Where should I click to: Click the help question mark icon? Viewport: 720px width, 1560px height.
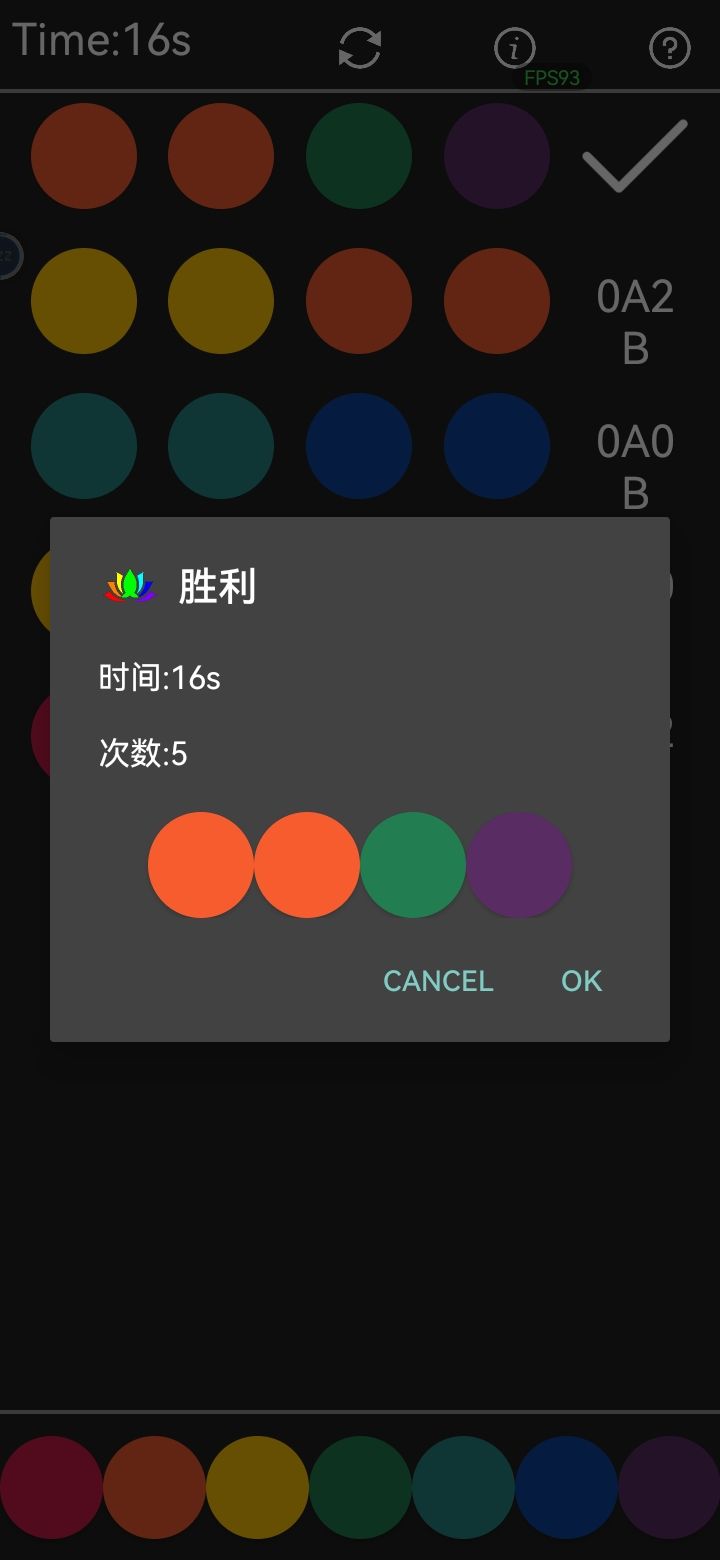click(x=668, y=47)
